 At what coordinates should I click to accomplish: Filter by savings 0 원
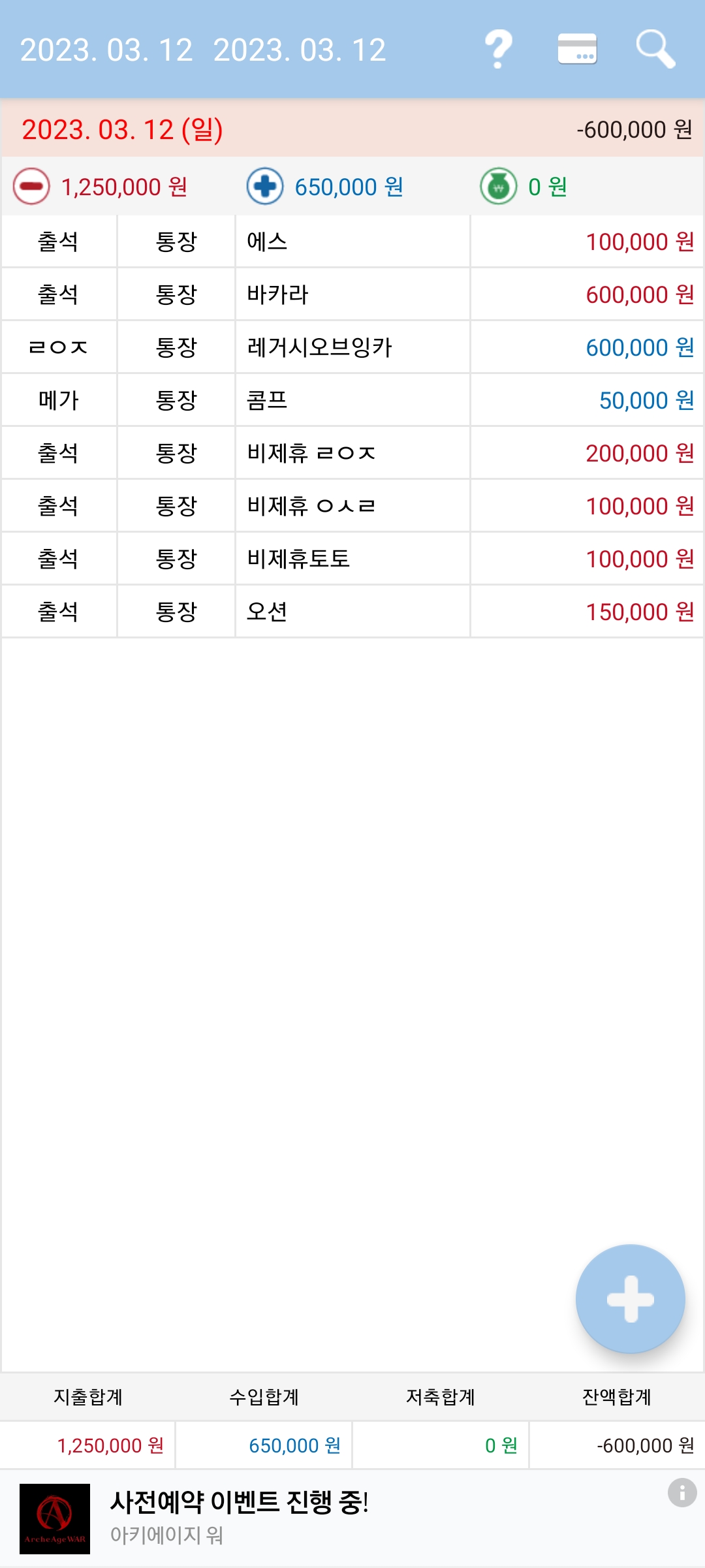coord(524,187)
